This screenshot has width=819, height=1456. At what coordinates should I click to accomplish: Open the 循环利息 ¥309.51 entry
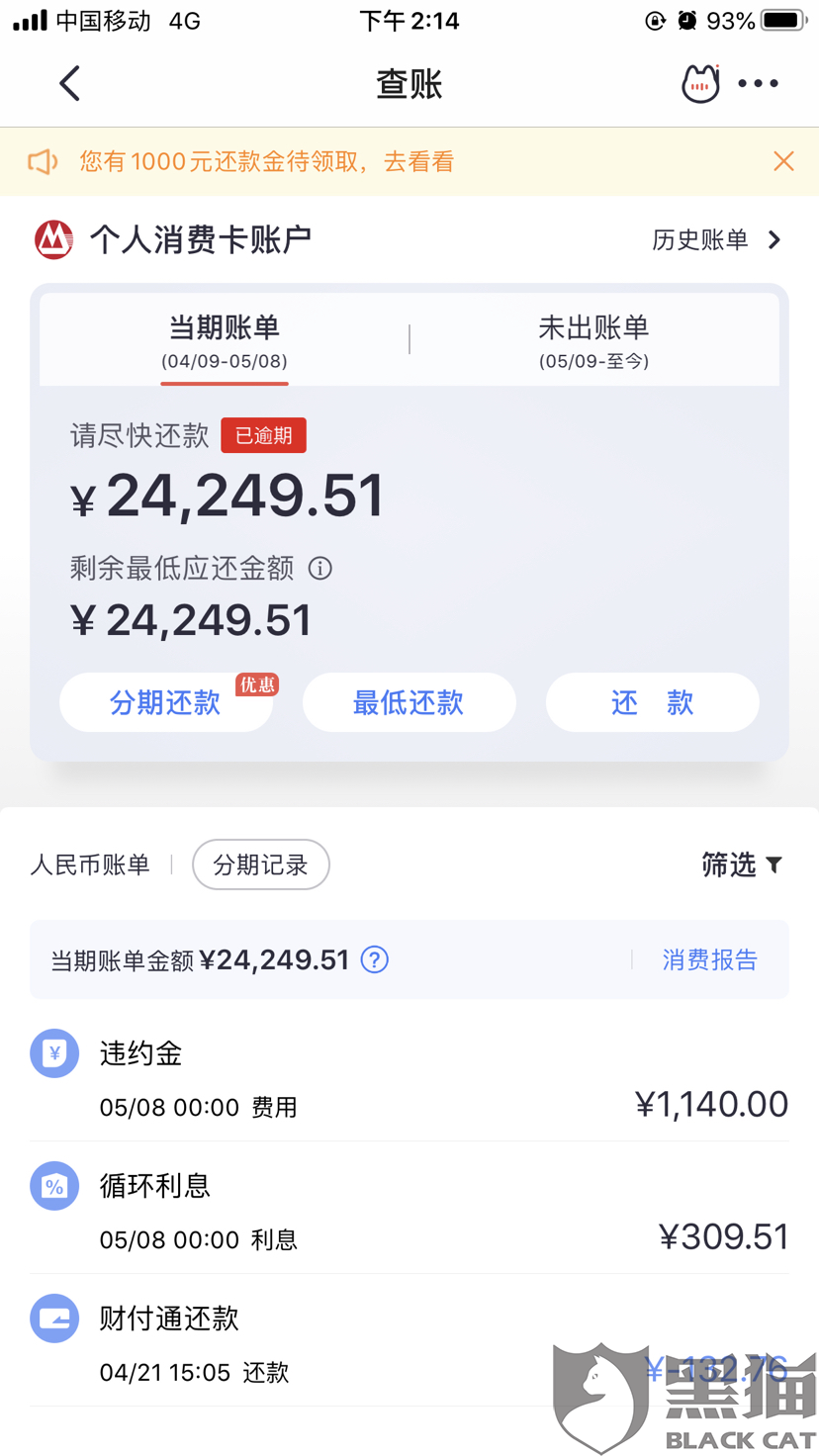click(409, 1211)
